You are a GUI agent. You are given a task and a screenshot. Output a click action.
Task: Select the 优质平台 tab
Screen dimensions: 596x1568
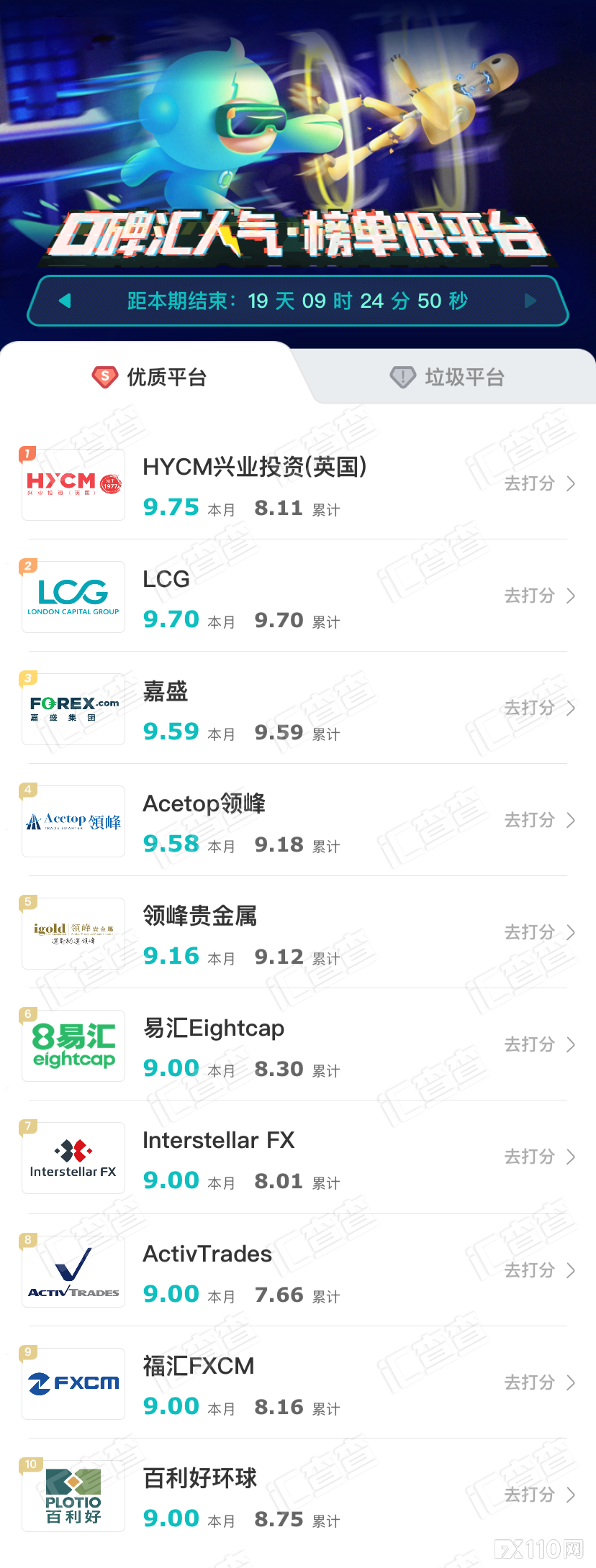(151, 377)
